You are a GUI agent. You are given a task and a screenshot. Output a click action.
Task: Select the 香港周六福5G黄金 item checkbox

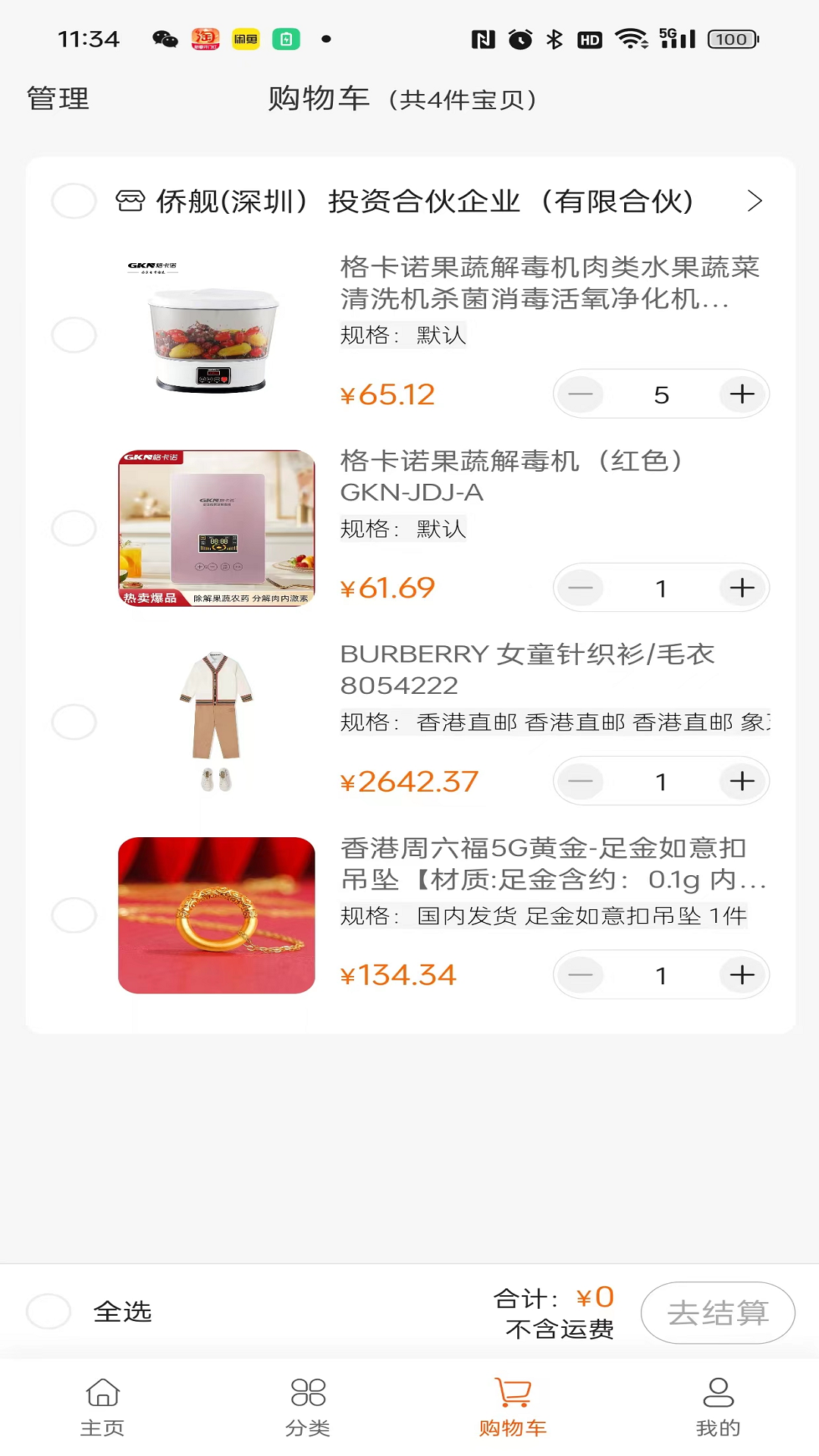click(x=74, y=915)
